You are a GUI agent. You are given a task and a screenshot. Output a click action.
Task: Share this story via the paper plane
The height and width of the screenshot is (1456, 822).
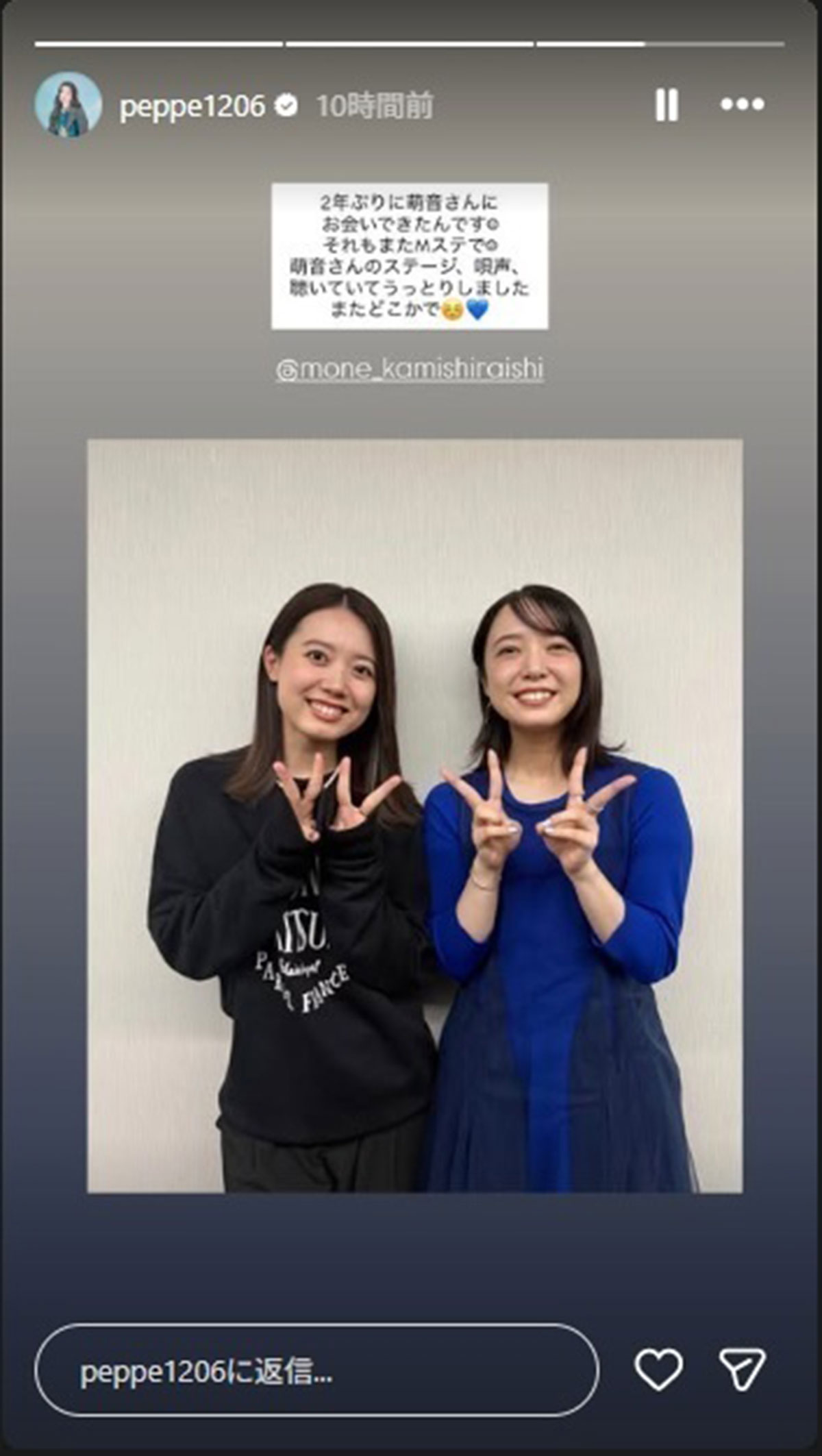[743, 1369]
